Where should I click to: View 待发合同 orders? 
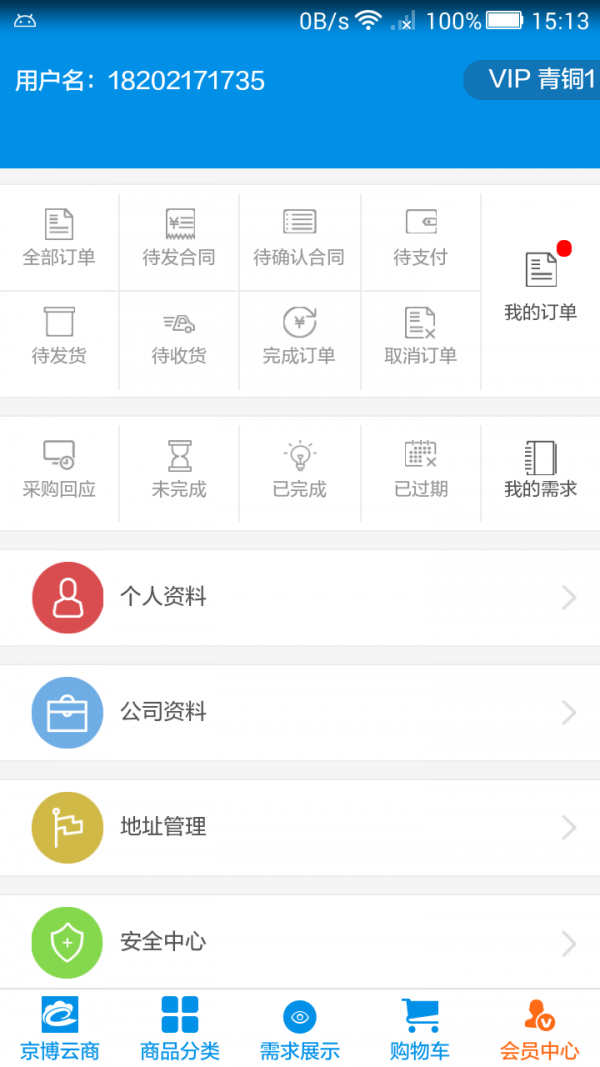coord(179,238)
